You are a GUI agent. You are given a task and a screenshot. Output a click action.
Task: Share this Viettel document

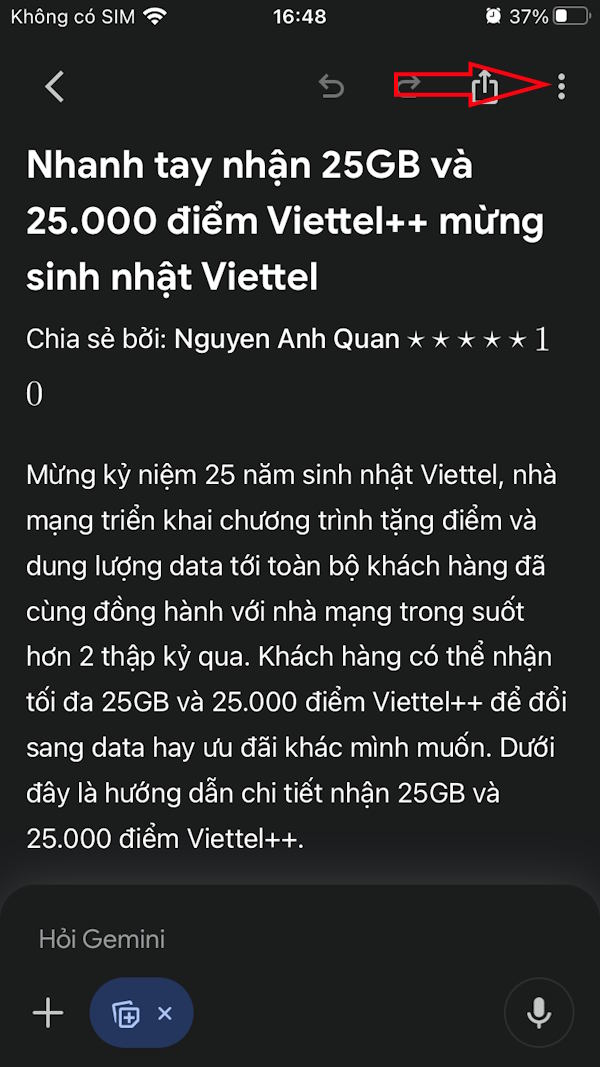[x=484, y=87]
